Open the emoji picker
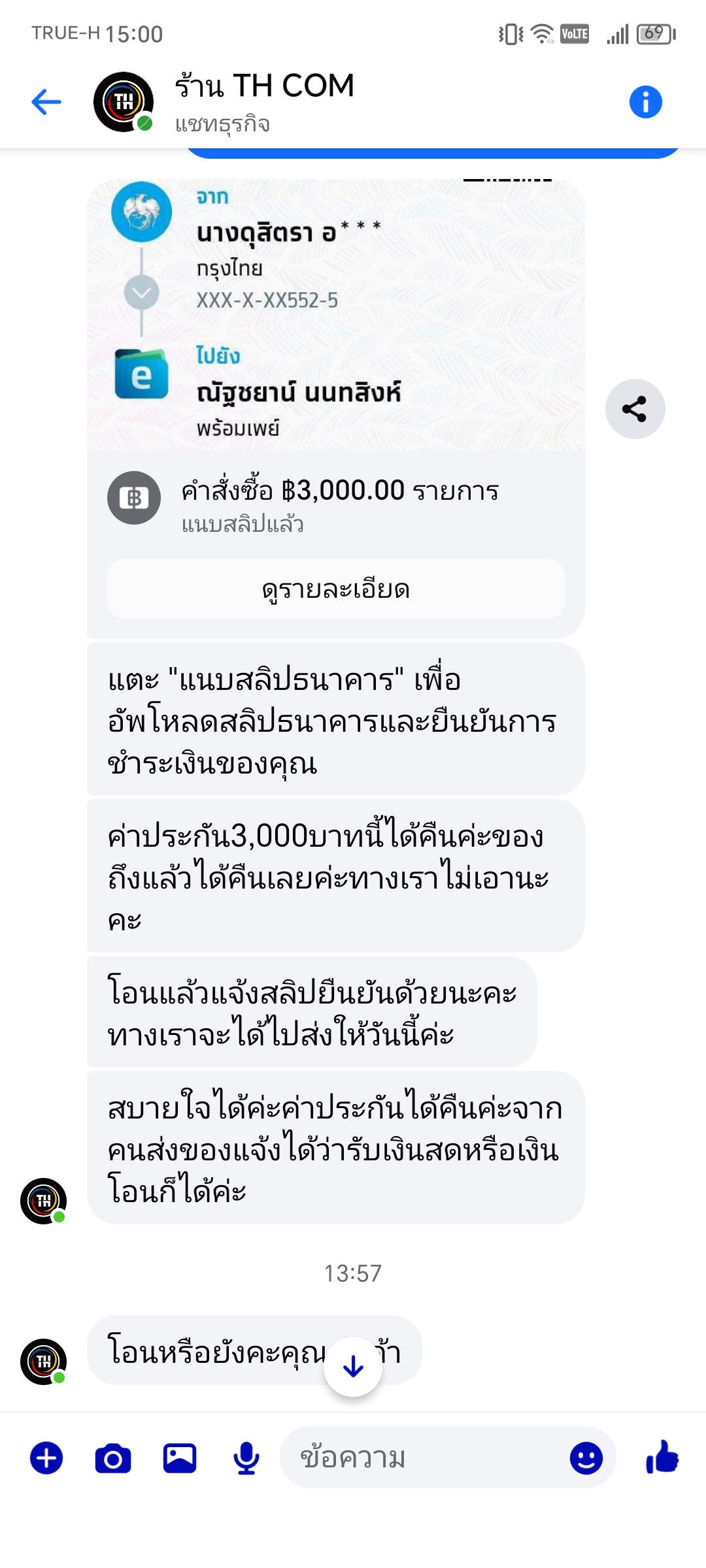This screenshot has height=1568, width=706. [x=586, y=1458]
